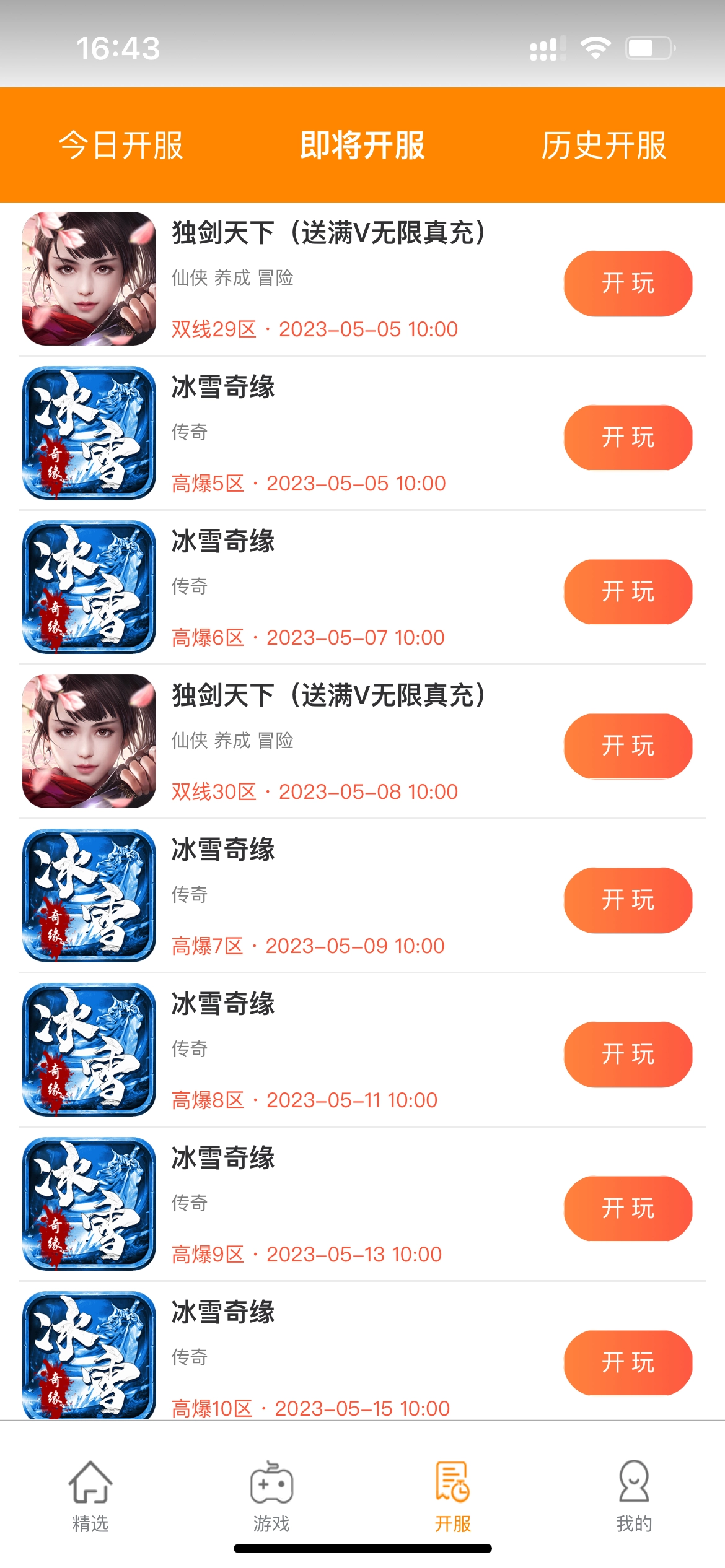The height and width of the screenshot is (1568, 725).
Task: Select the 游戏 gamepad icon
Action: coord(271,1492)
